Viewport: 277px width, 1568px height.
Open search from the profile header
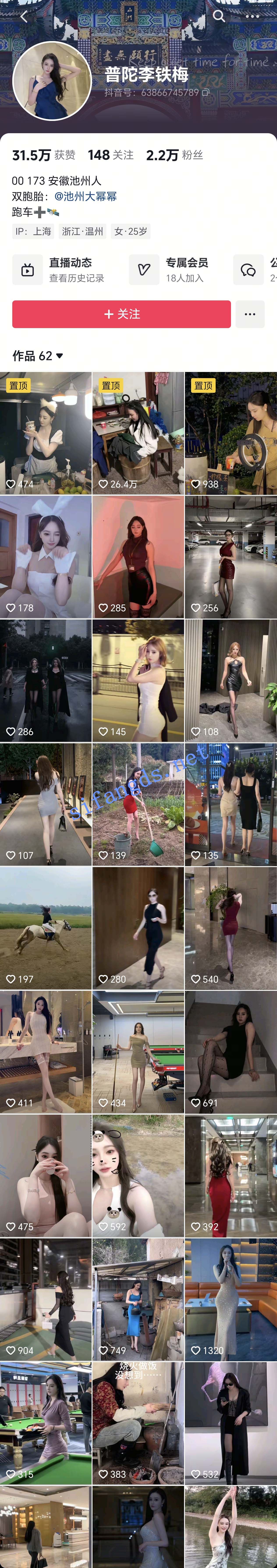coord(219,16)
